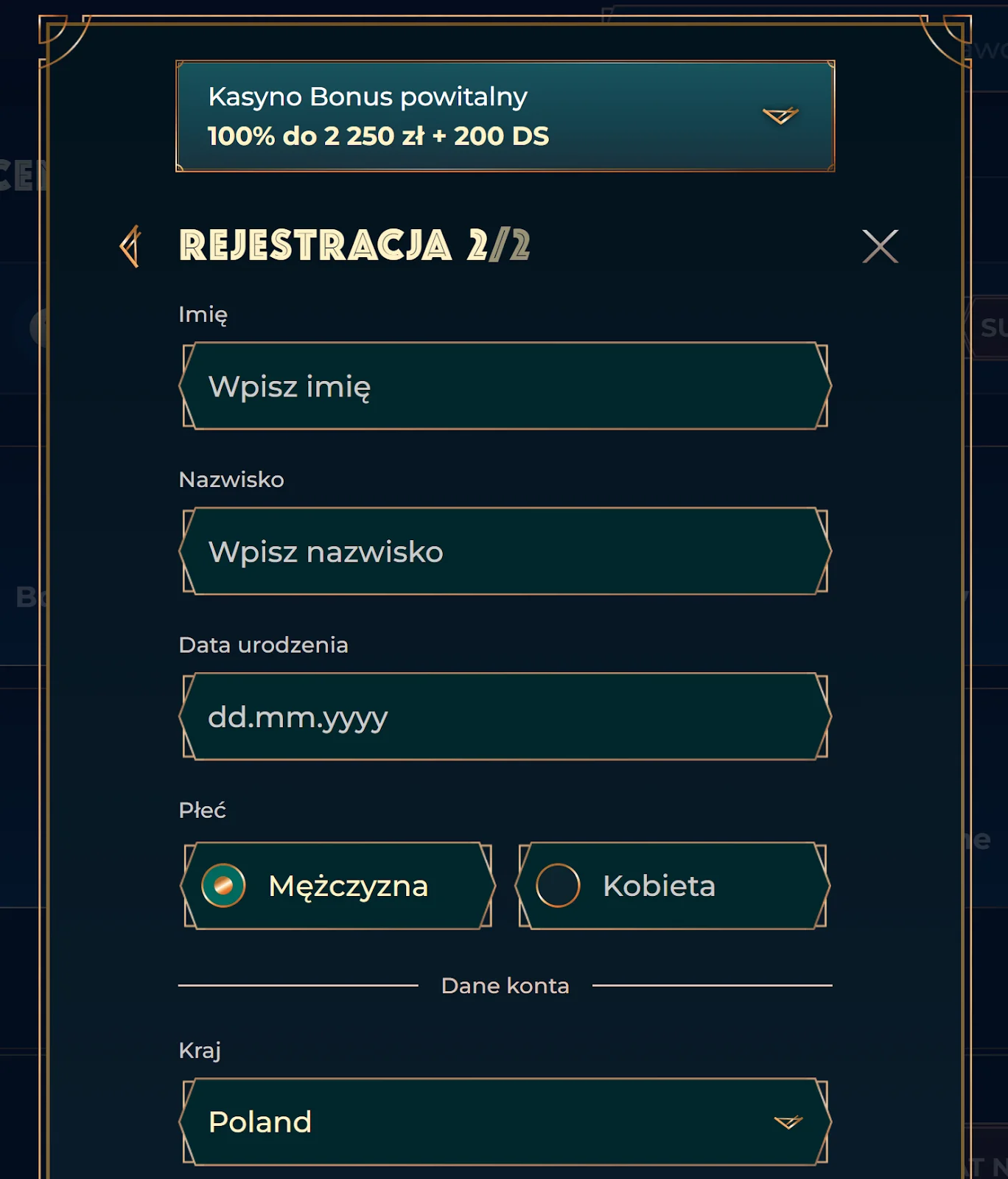This screenshot has width=1008, height=1179.
Task: Toggle gender selection to Kobieta
Action: 671,886
